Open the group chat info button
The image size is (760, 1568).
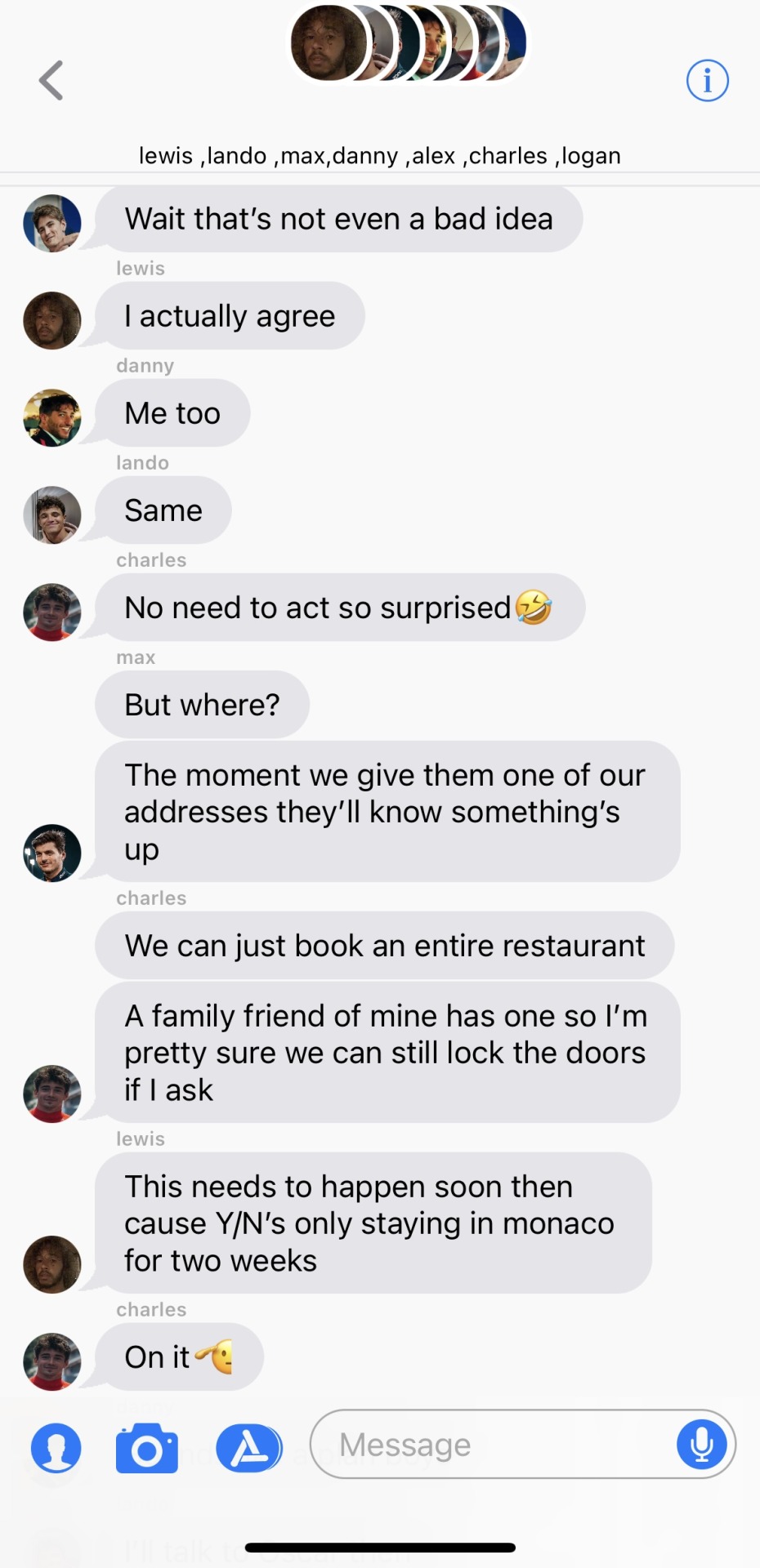[x=707, y=81]
